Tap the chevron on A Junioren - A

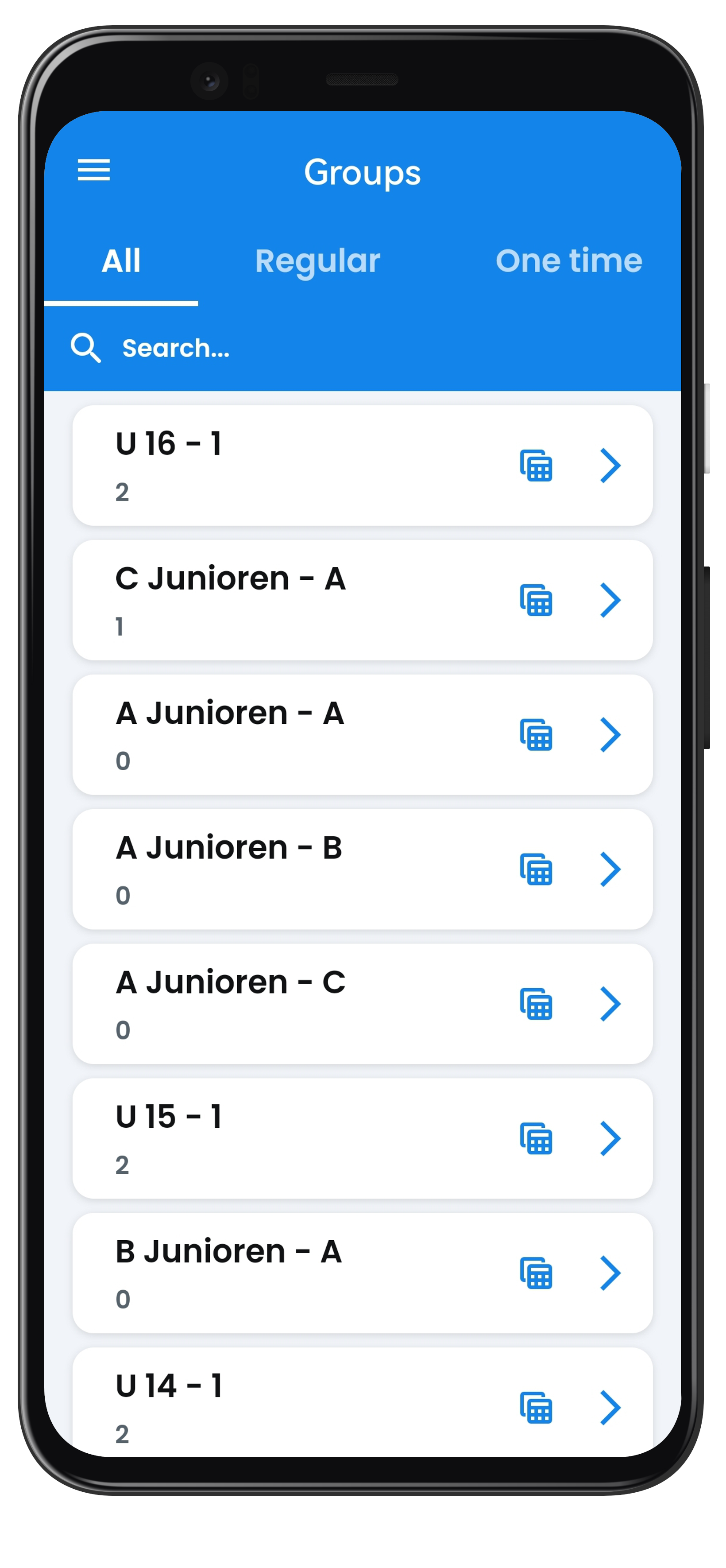pyautogui.click(x=610, y=735)
